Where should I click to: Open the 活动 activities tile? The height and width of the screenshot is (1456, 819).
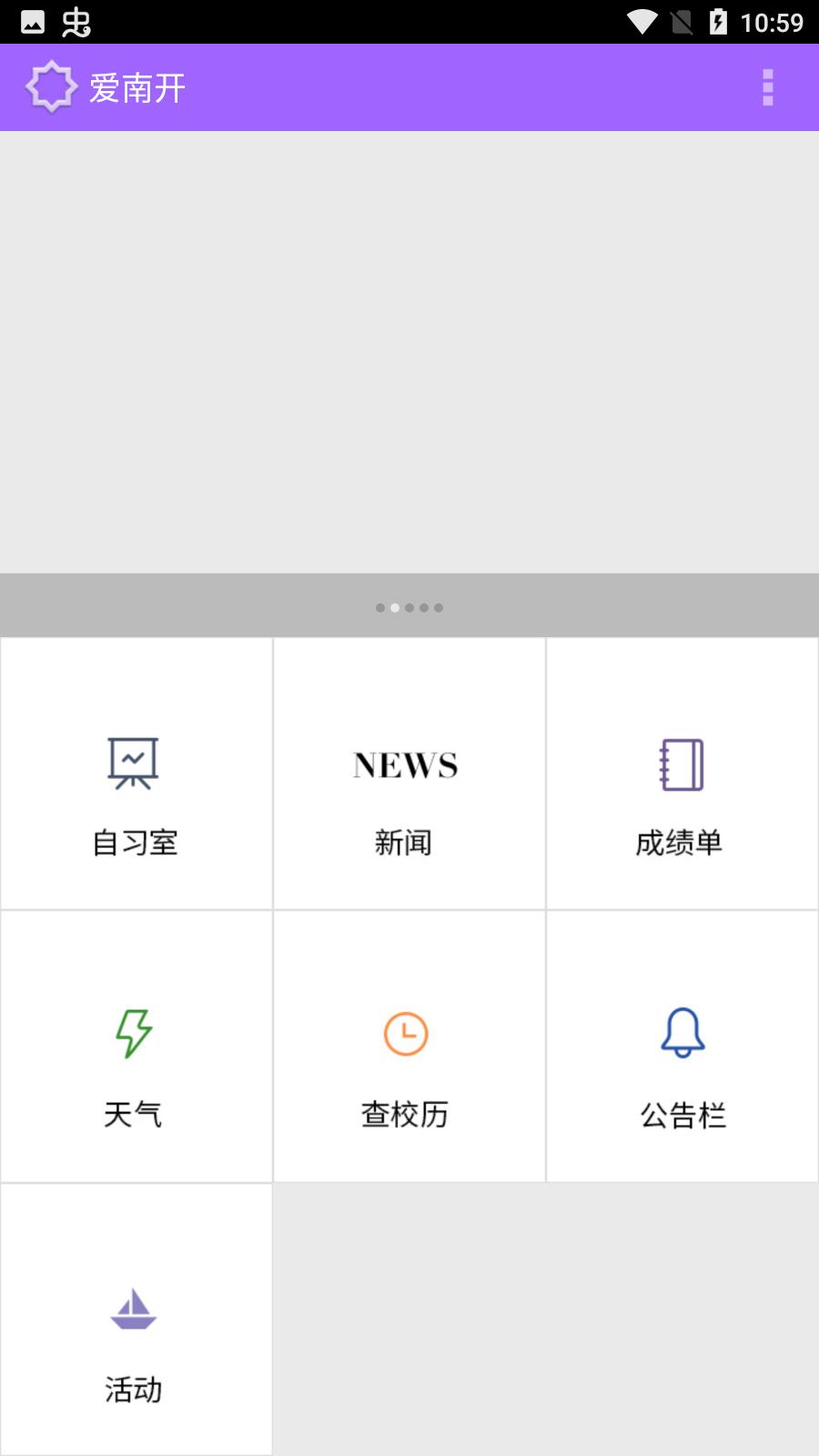[136, 1319]
